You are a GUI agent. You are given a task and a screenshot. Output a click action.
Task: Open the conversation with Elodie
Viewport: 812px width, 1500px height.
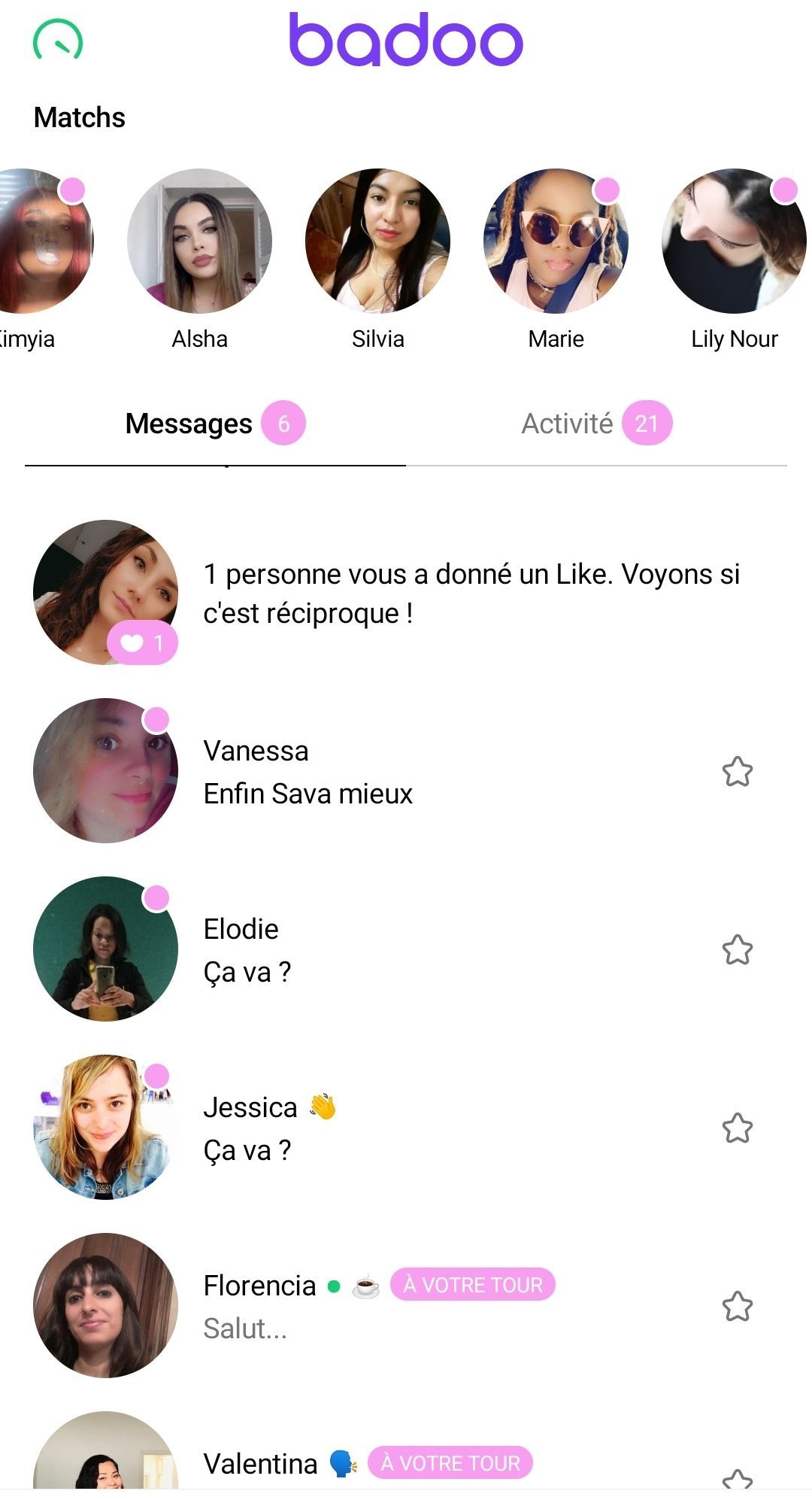[x=406, y=949]
